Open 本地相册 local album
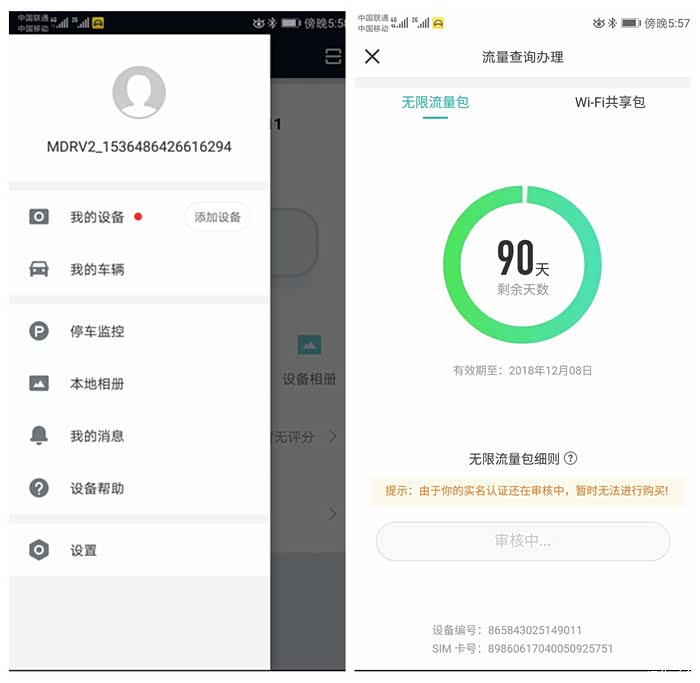This screenshot has height=683, width=700. tap(139, 383)
